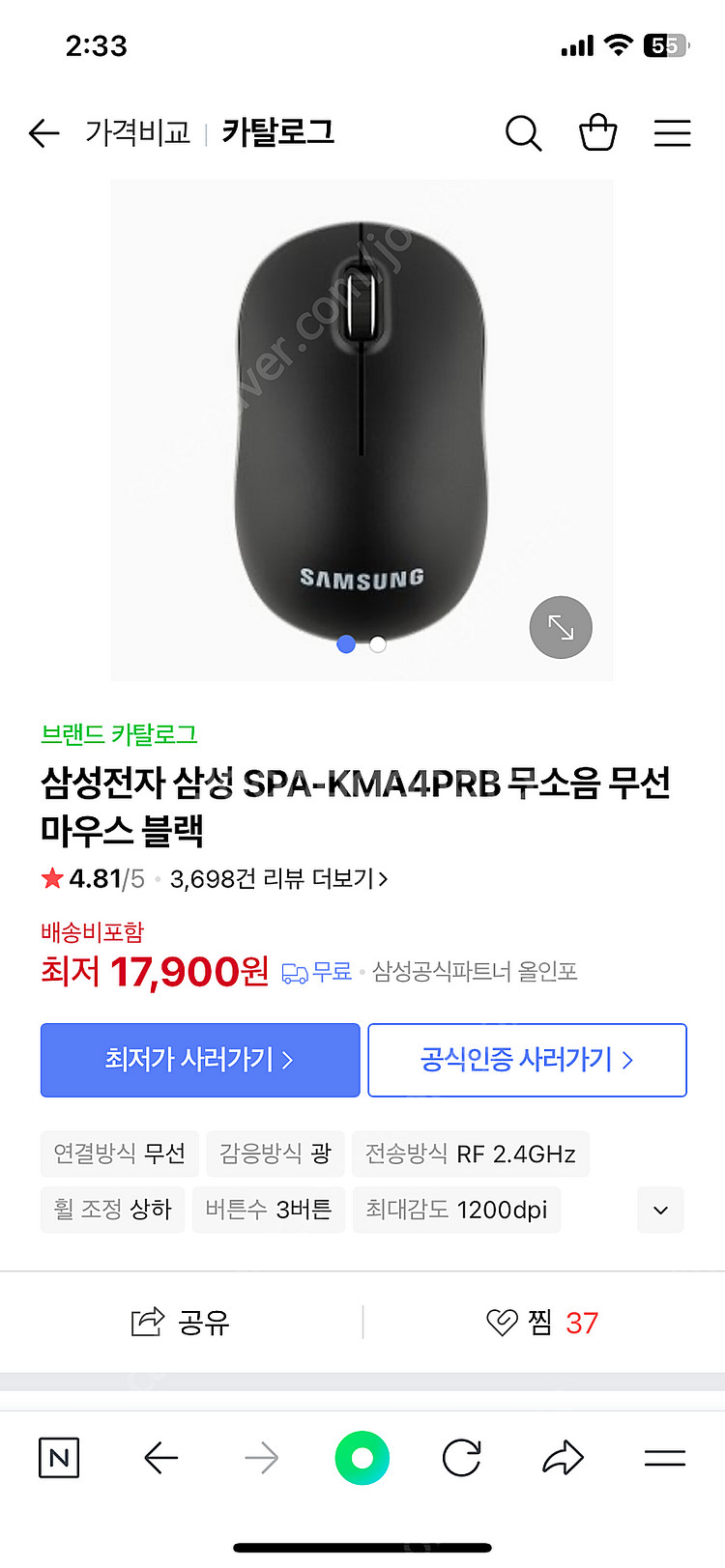Add product to 찜 wishlist

click(x=542, y=1322)
